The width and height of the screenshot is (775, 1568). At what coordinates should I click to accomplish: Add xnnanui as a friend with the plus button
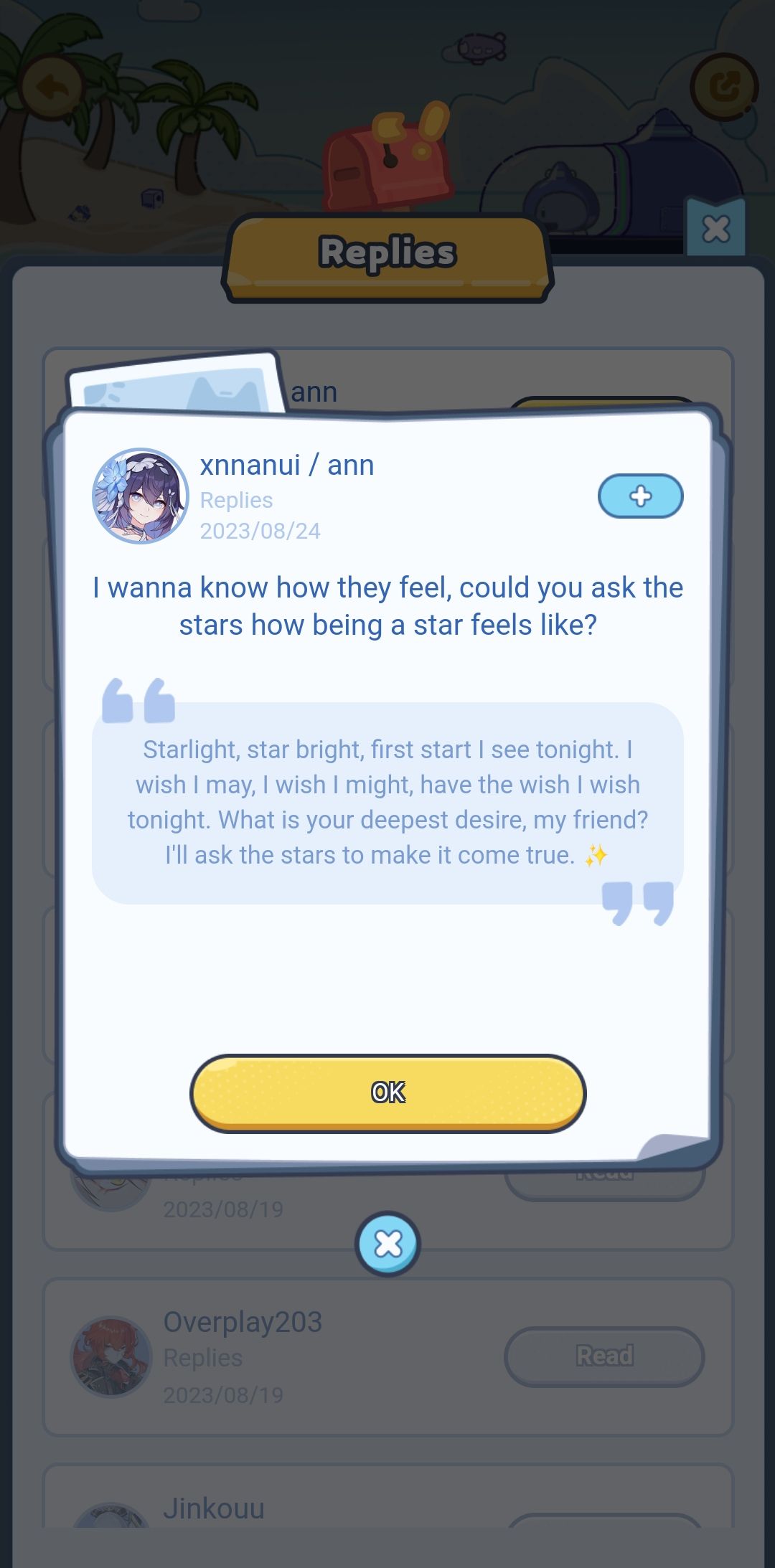640,496
